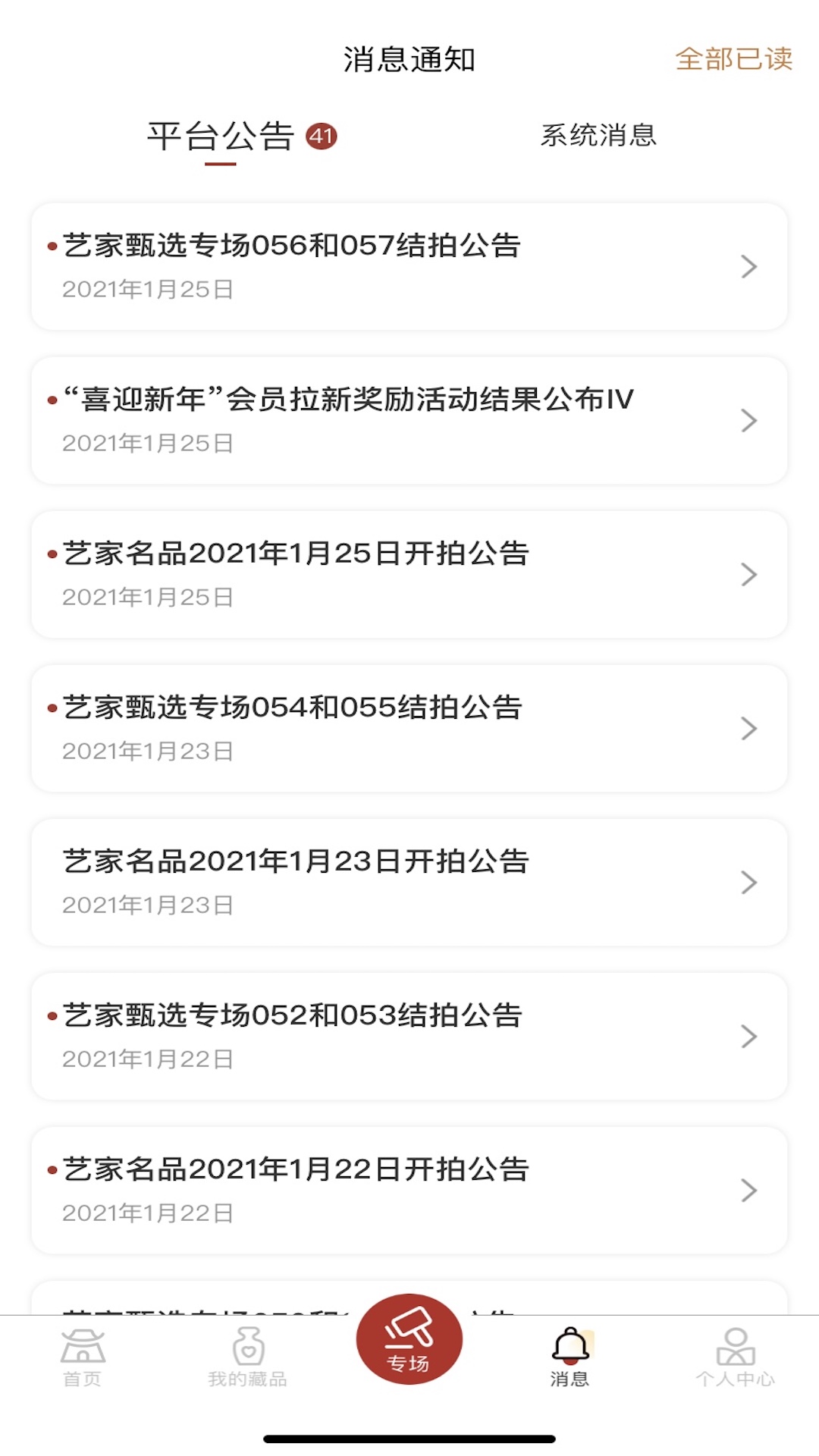Select the red 专场 auction hammer icon

click(x=409, y=1342)
